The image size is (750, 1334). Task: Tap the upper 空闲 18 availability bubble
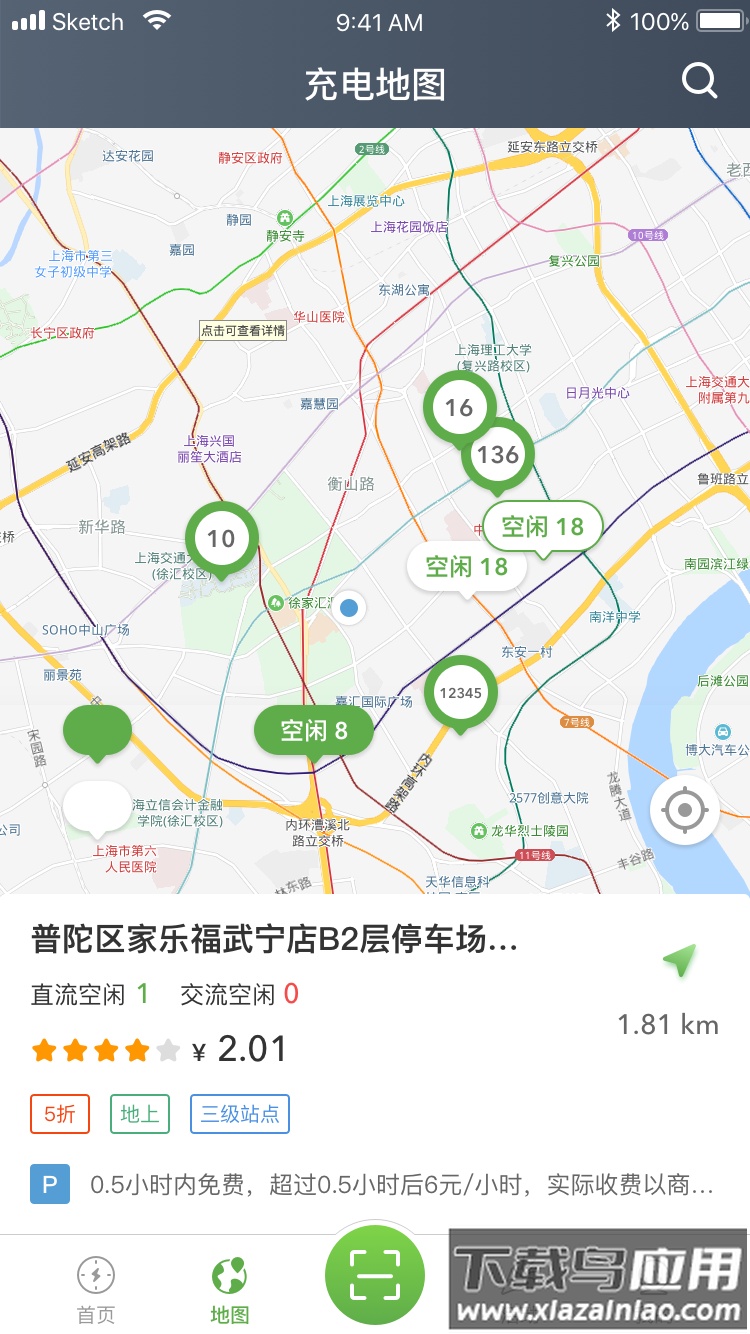point(543,527)
